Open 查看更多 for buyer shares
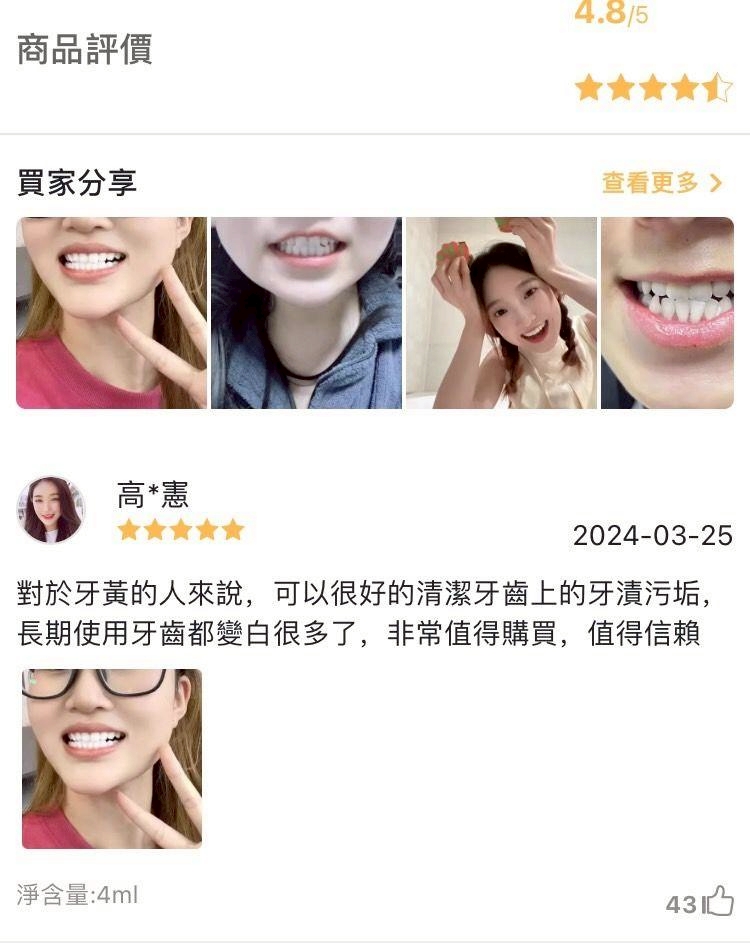Screen dimensions: 750x948 pos(661,183)
